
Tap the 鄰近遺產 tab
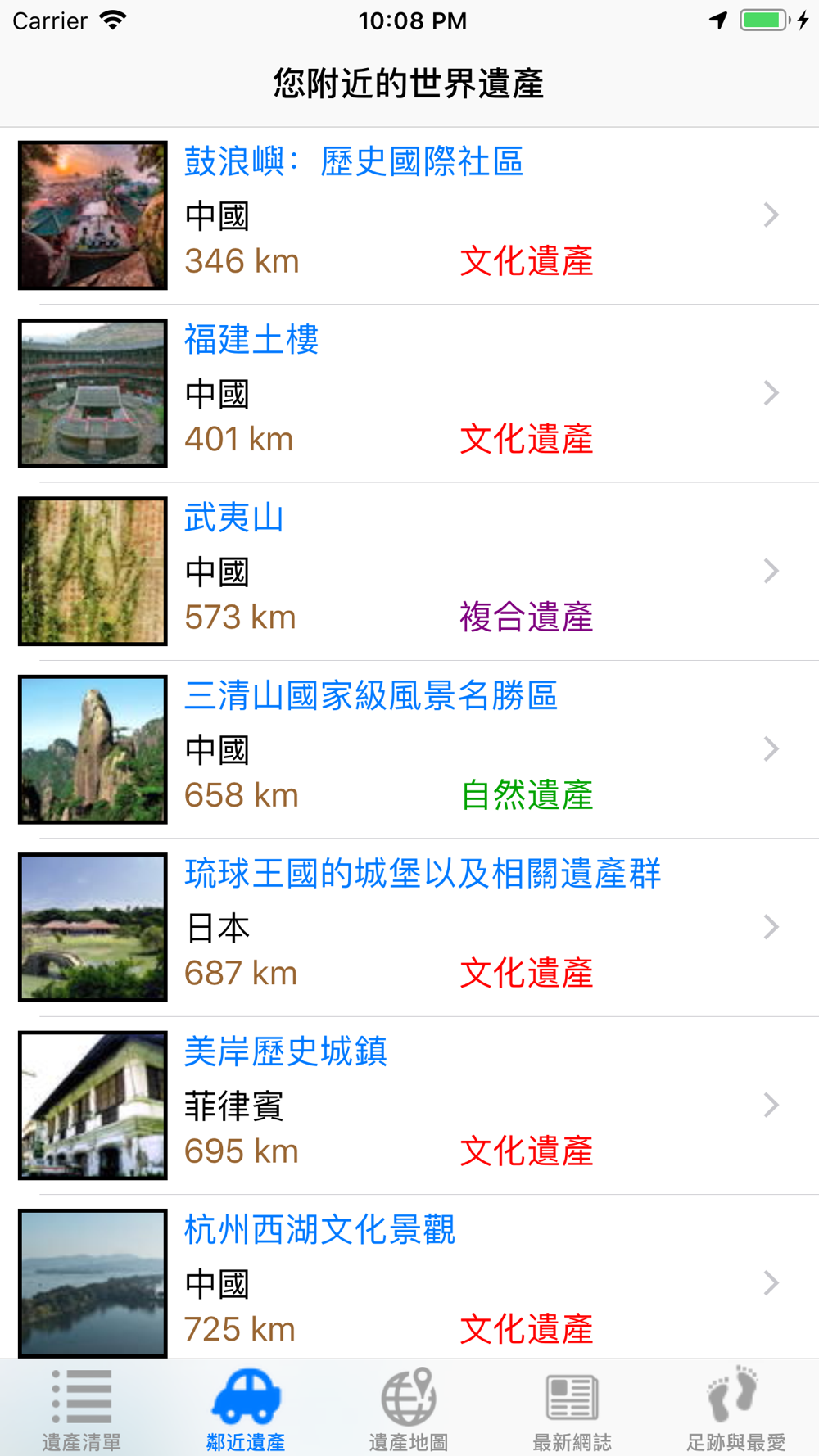(x=246, y=1409)
